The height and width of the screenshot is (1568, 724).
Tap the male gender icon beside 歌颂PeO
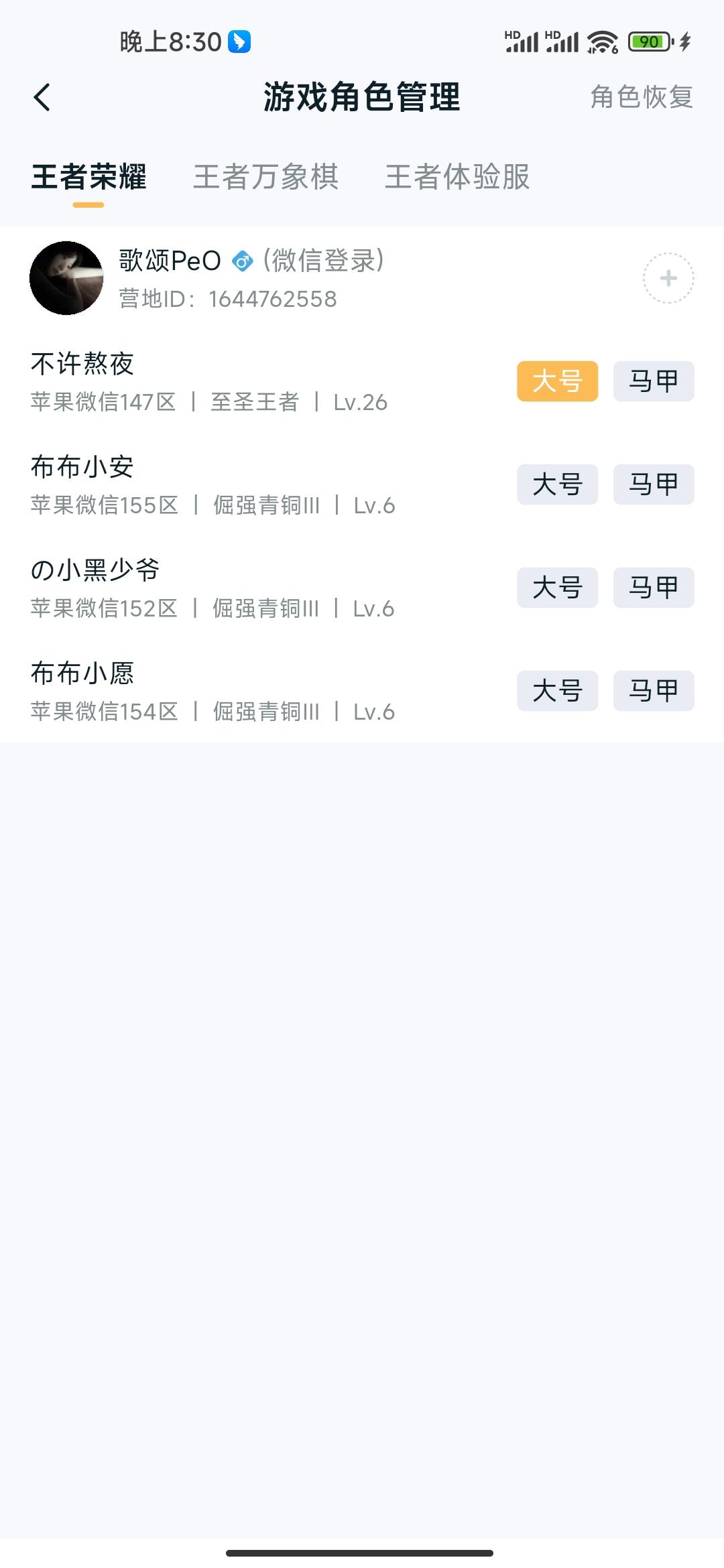click(243, 261)
